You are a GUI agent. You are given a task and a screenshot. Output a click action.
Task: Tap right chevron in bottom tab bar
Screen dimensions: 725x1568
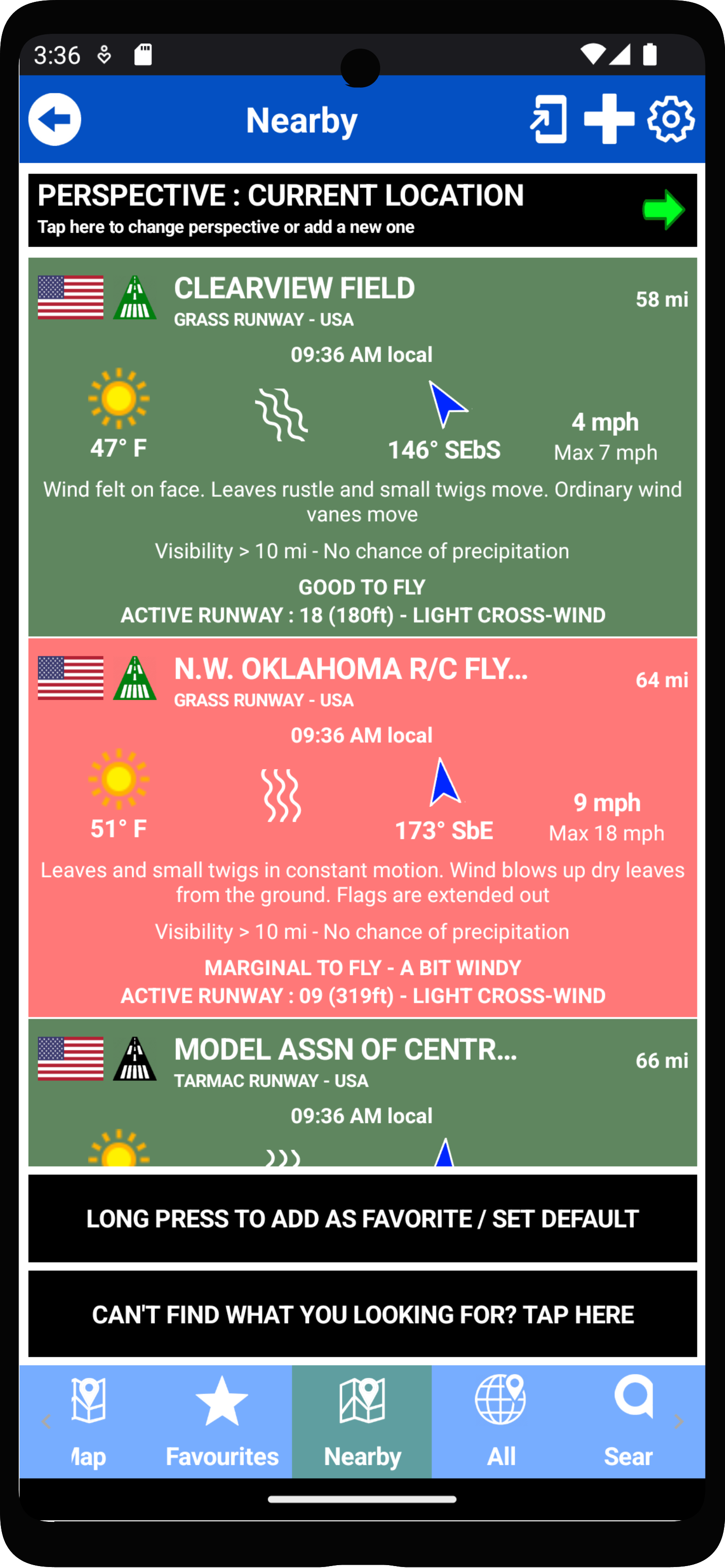tap(679, 1423)
